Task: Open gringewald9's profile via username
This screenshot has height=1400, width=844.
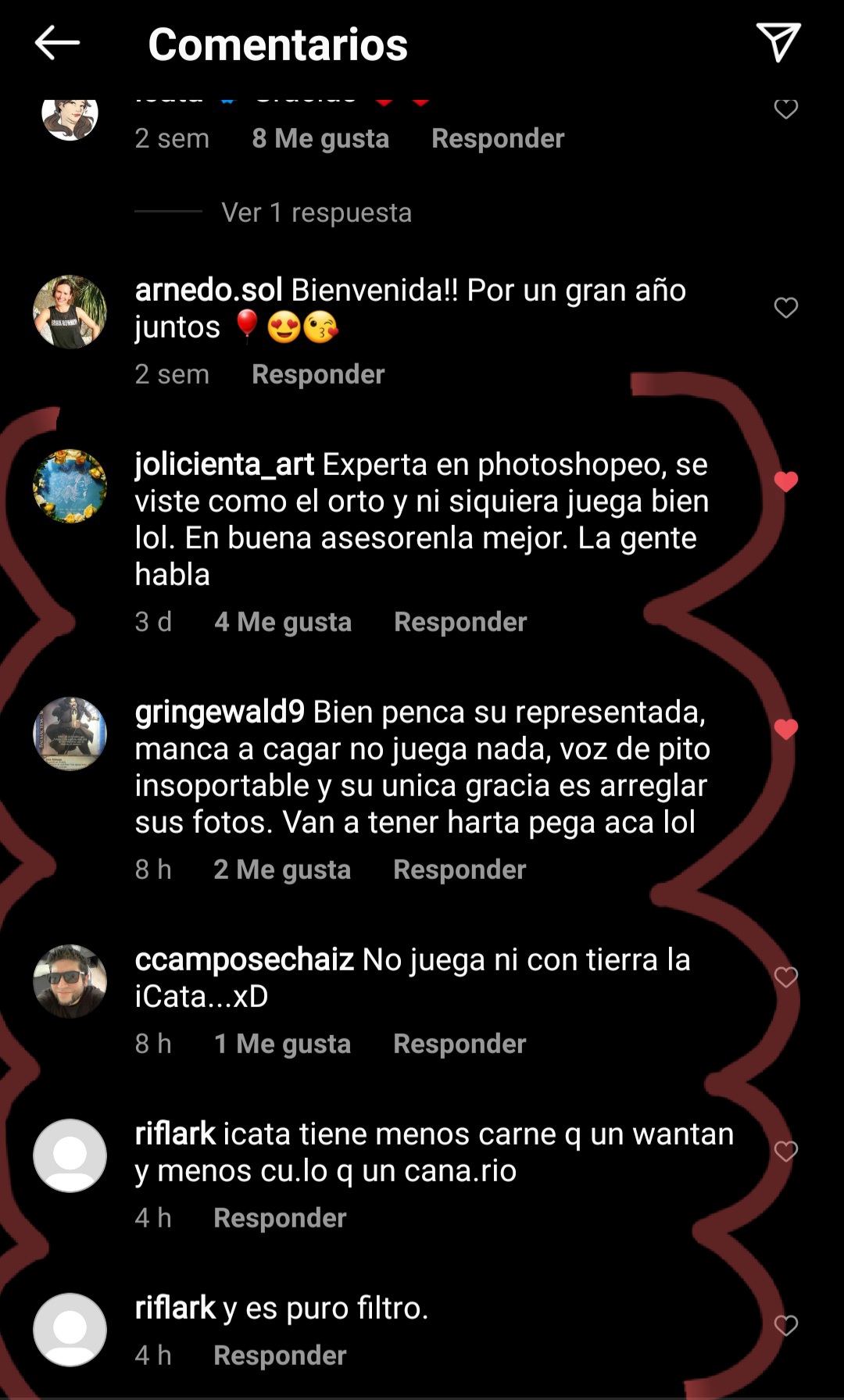Action: coord(220,712)
